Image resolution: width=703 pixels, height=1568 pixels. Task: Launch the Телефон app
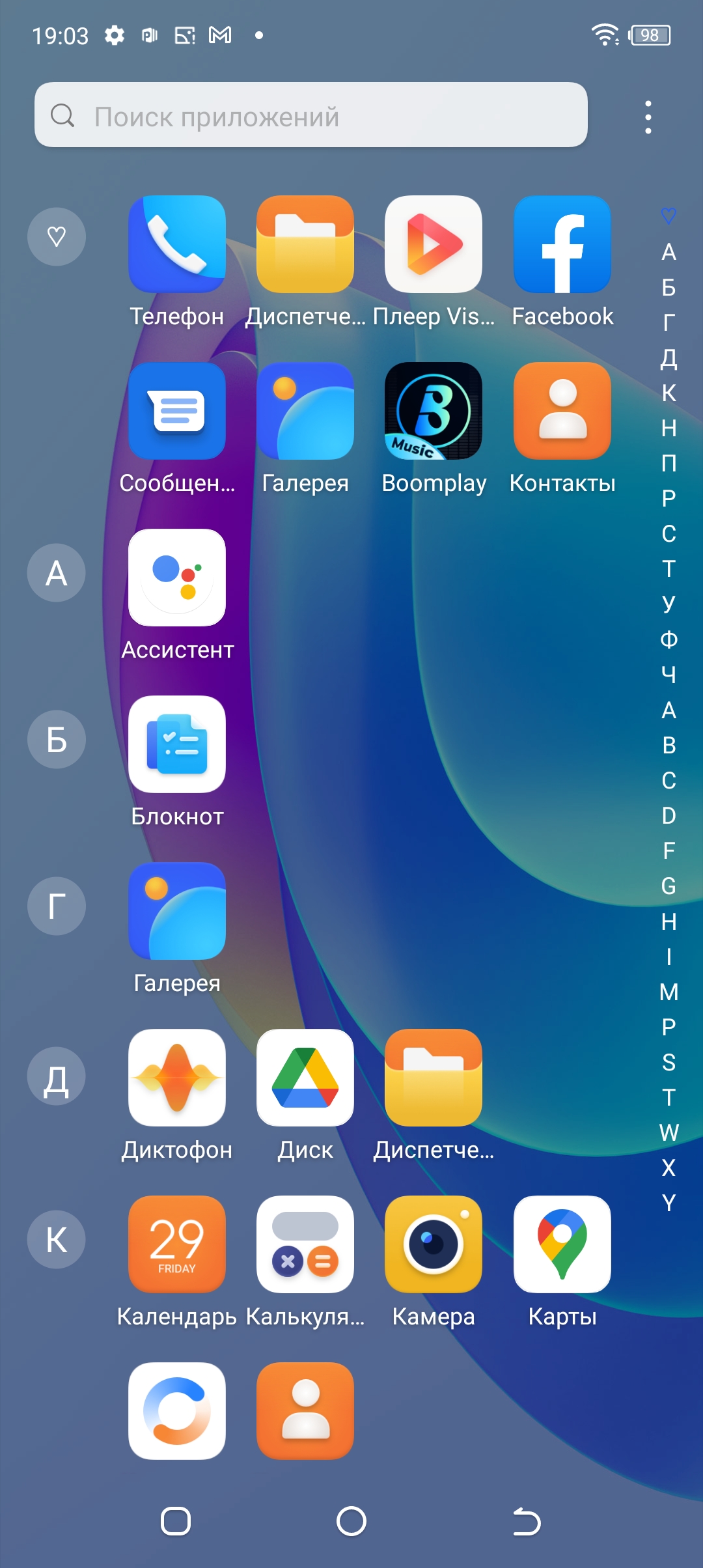(x=177, y=244)
